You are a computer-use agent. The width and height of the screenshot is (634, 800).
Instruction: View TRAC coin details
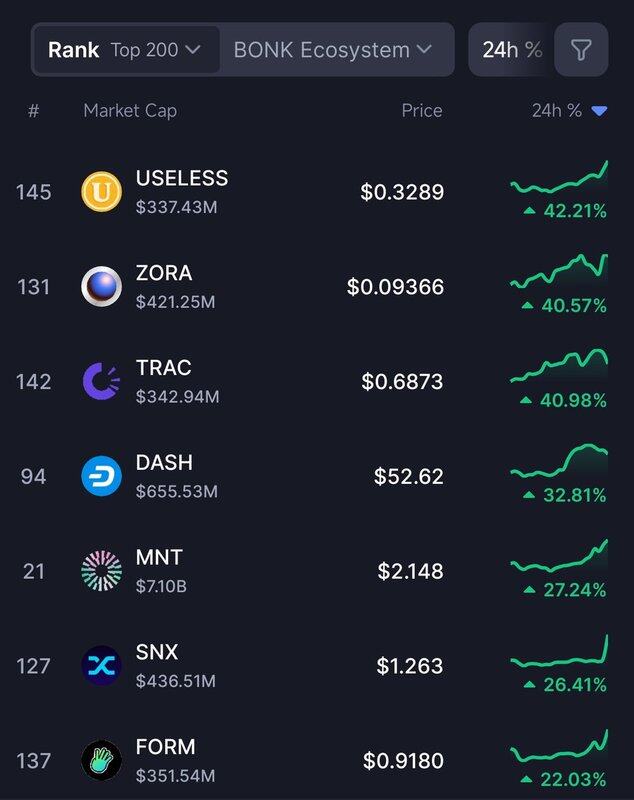pyautogui.click(x=165, y=381)
